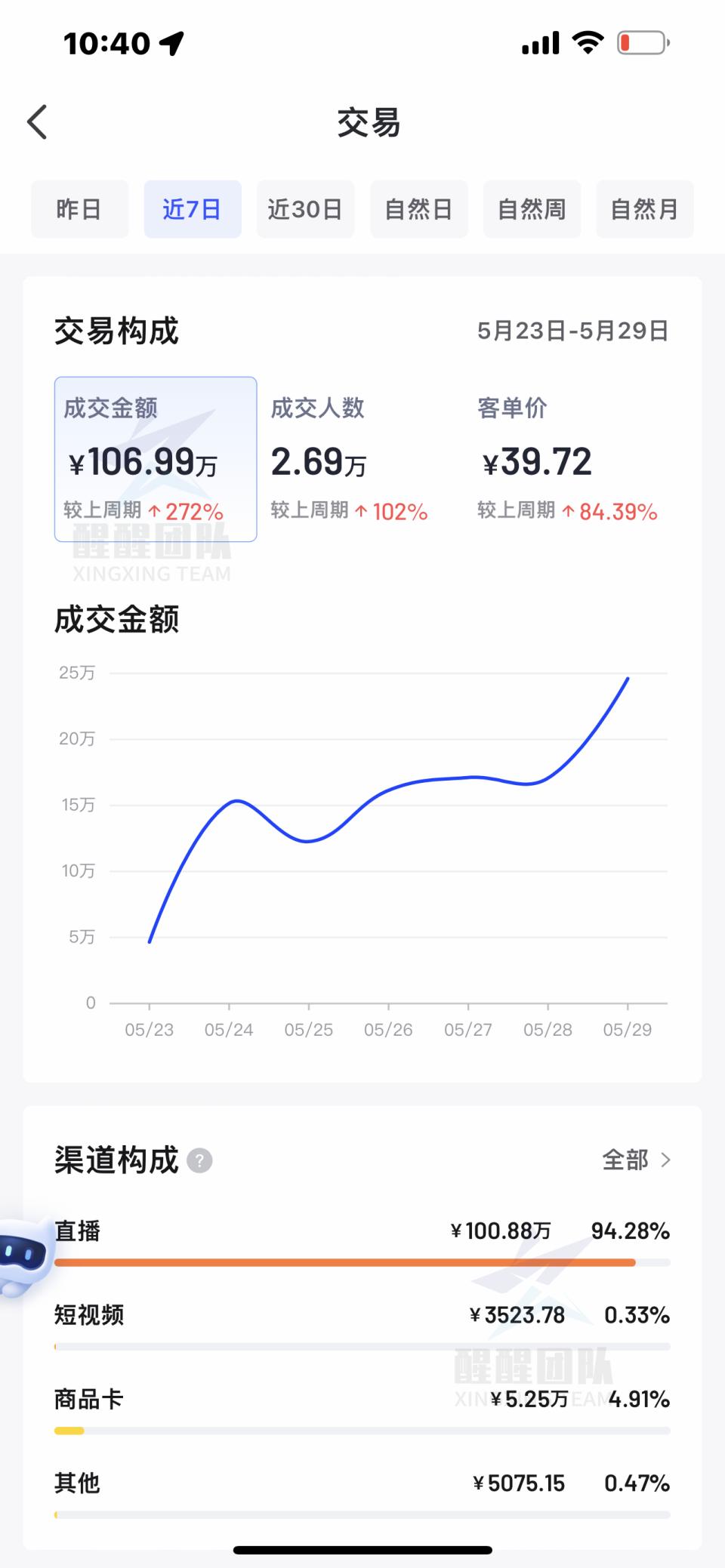Select the 昨日 time filter
The width and height of the screenshot is (725, 1568).
pos(79,209)
